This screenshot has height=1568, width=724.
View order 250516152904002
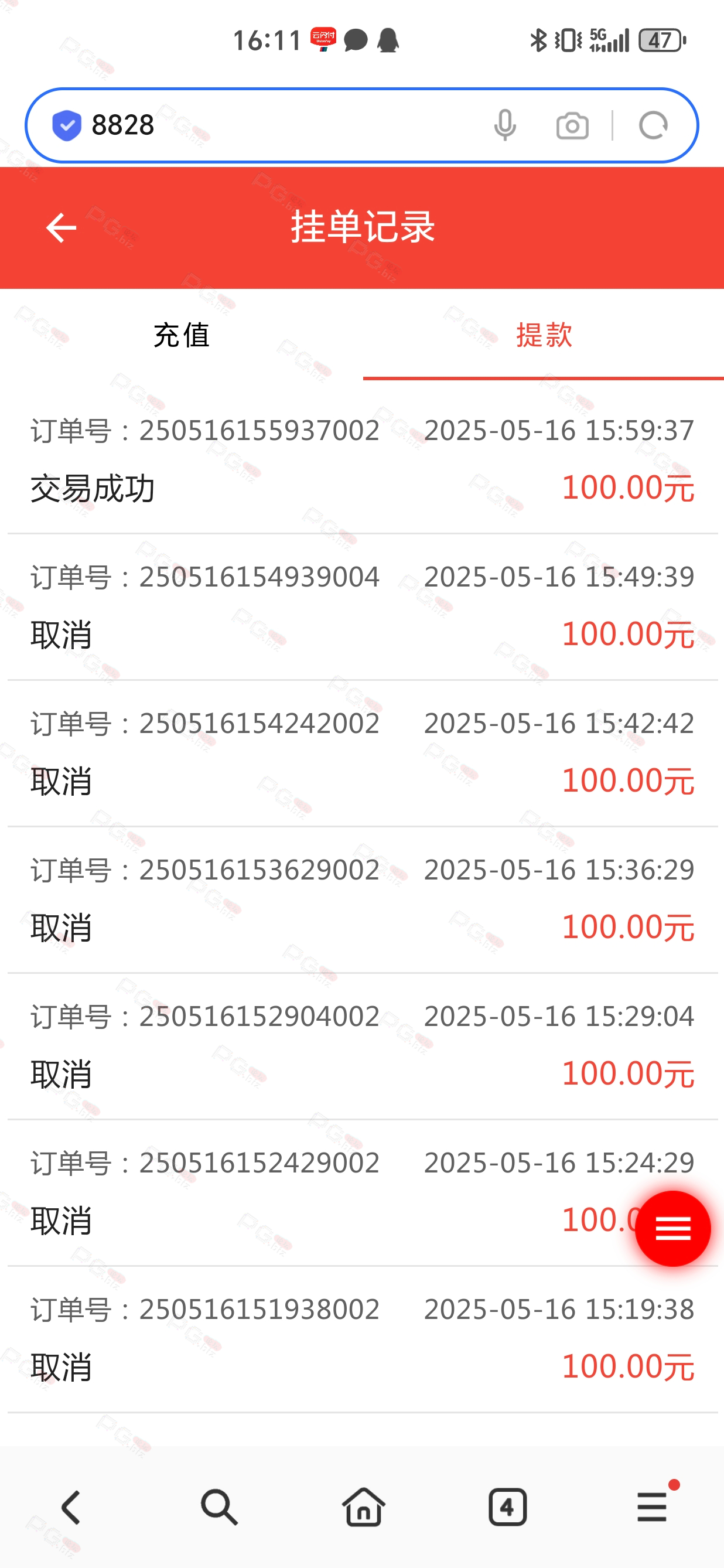[362, 1047]
